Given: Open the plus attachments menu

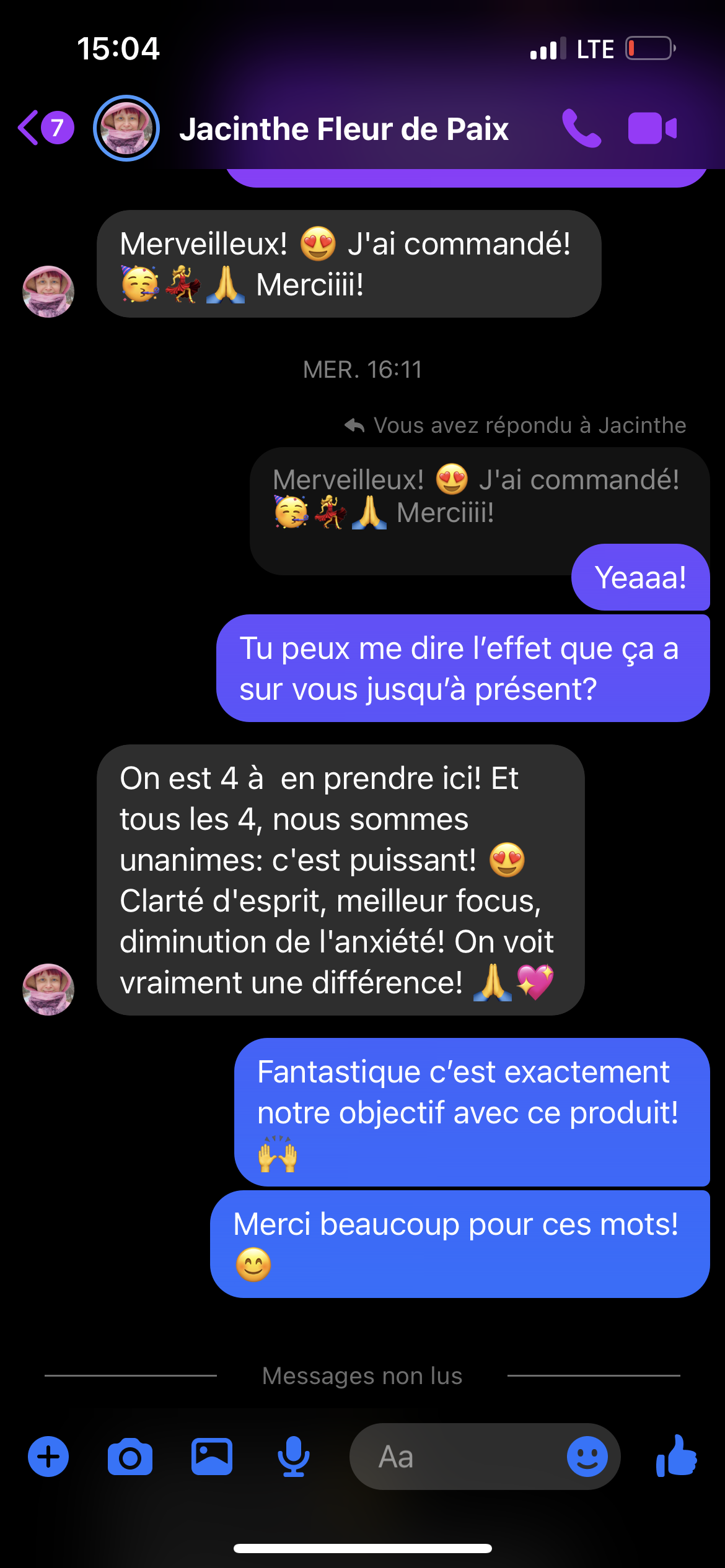Looking at the screenshot, I should coord(48,1457).
